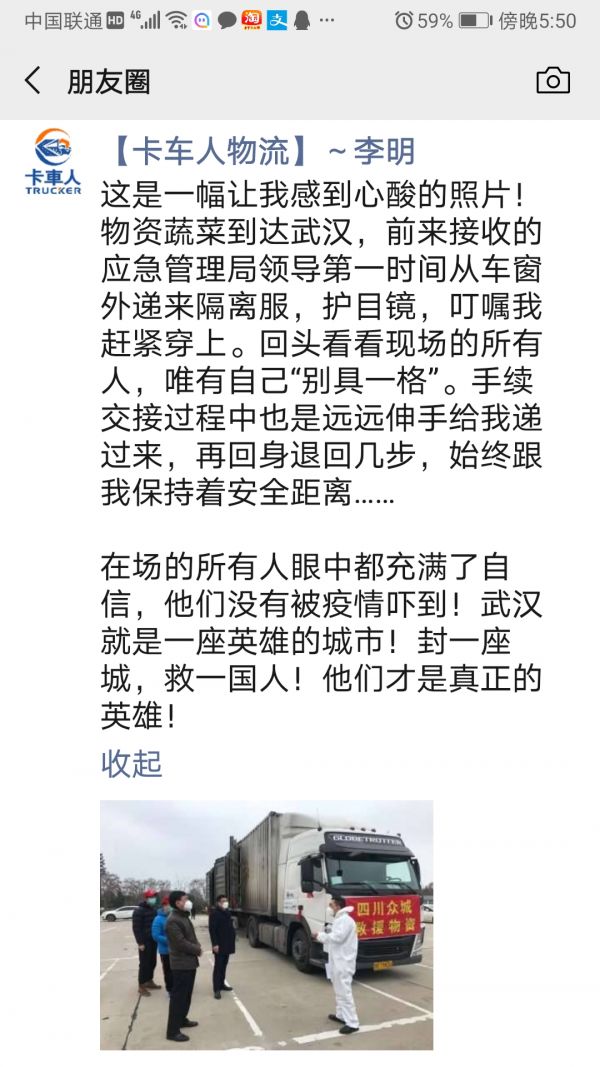
Task: Open the camera to post a moment
Action: click(x=553, y=81)
